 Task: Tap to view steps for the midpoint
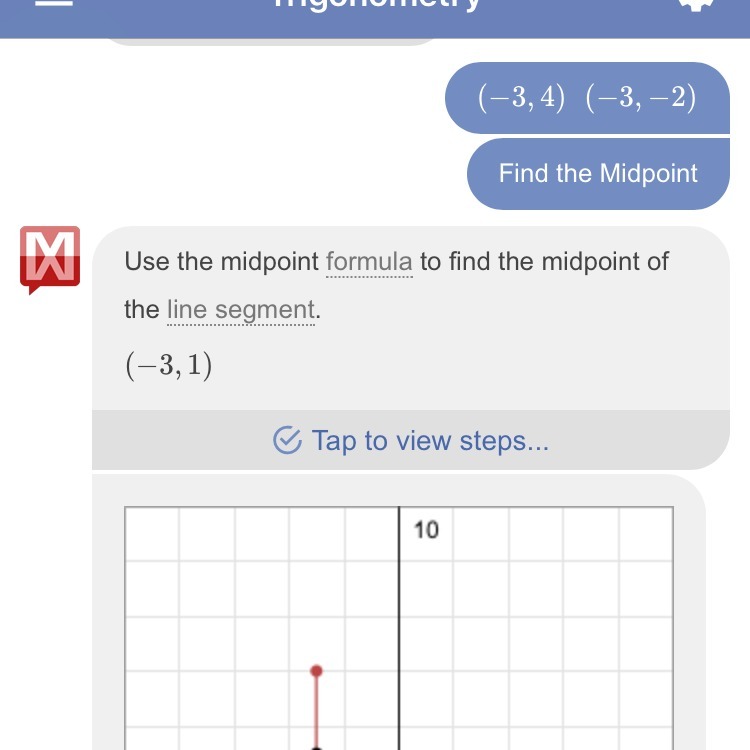[411, 440]
